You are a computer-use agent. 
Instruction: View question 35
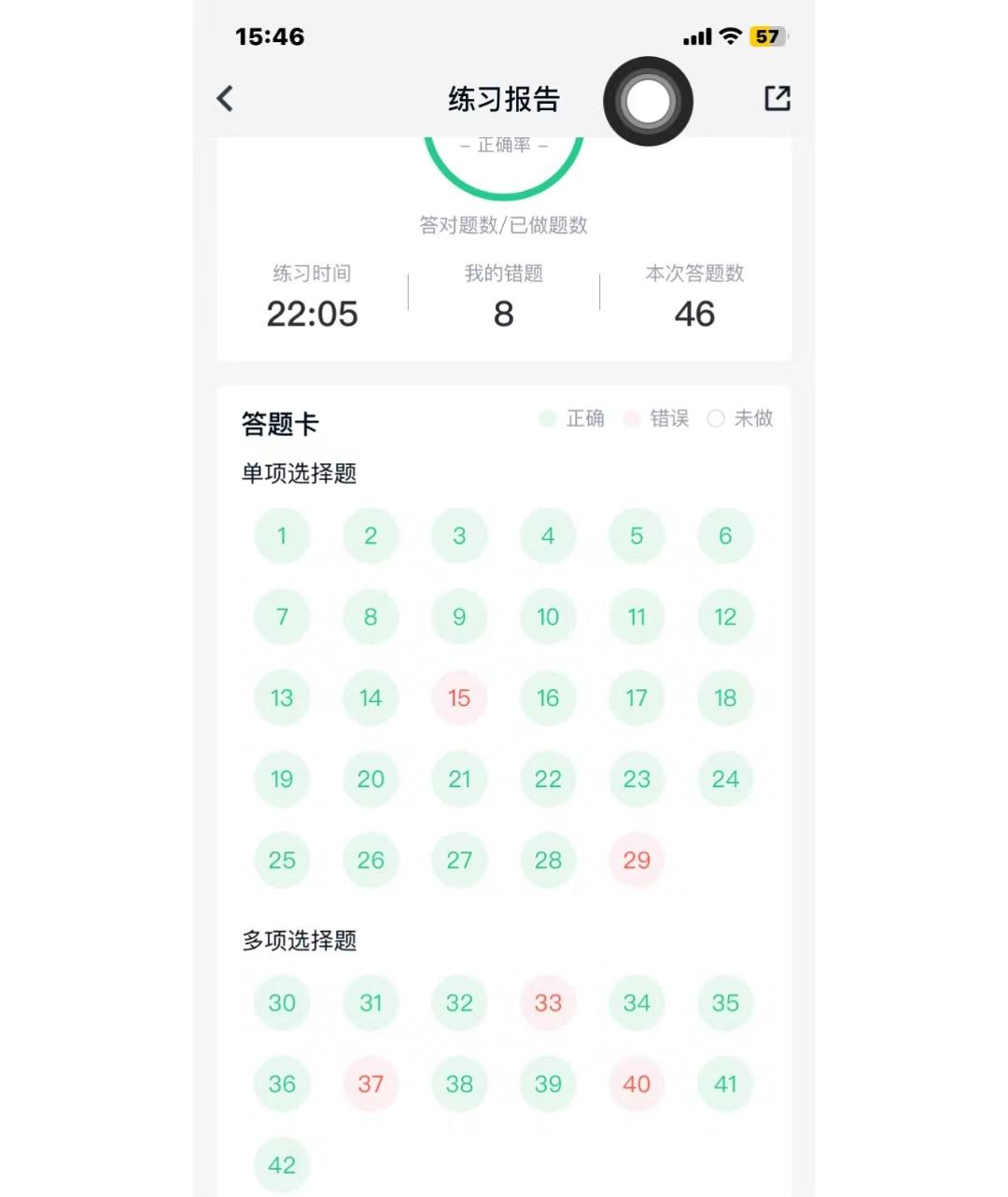pos(725,1003)
